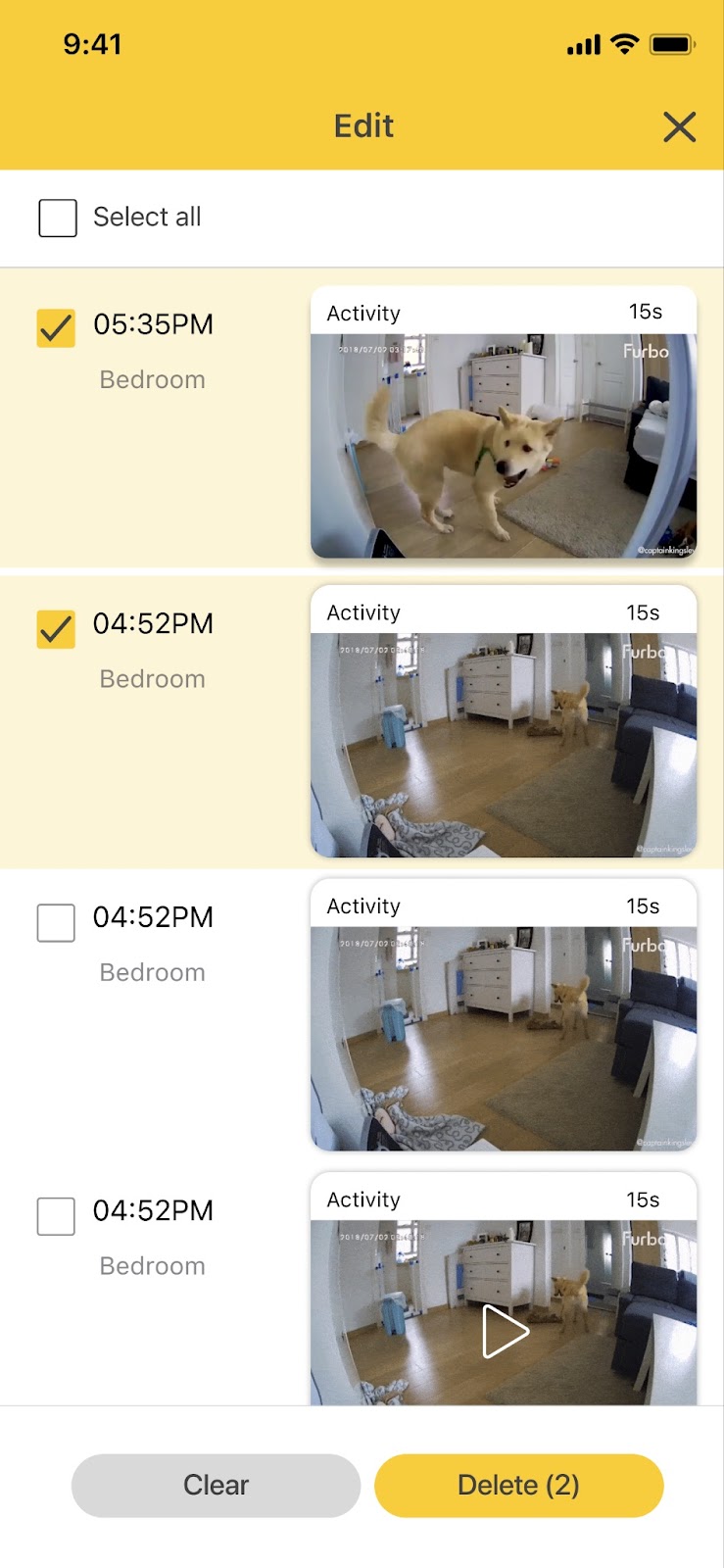Open the selected 04:52PM clip thumbnail

[x=504, y=744]
